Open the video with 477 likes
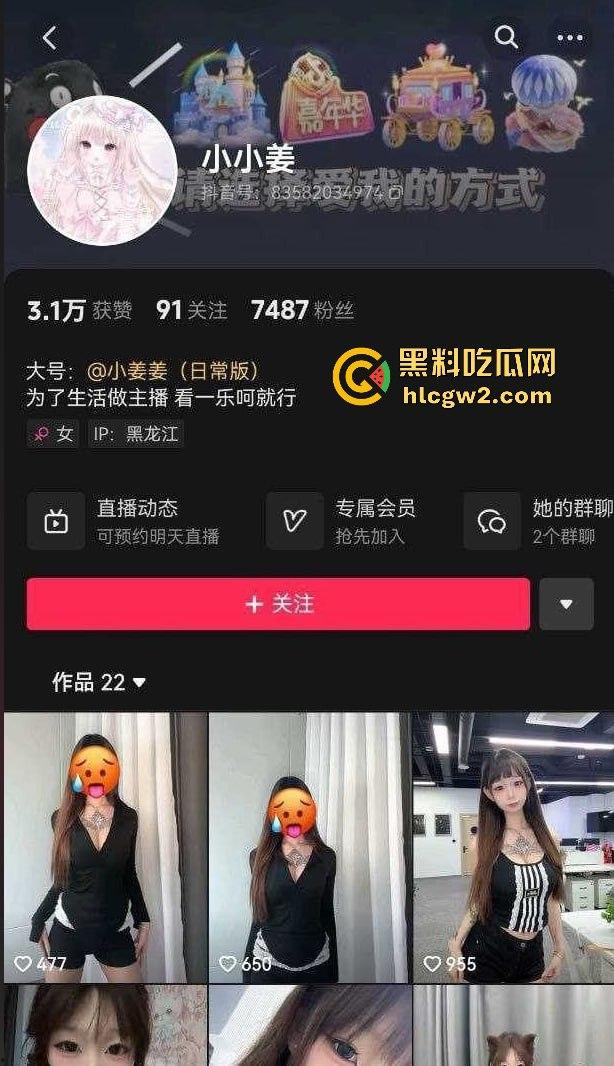The image size is (614, 1066). (105, 846)
